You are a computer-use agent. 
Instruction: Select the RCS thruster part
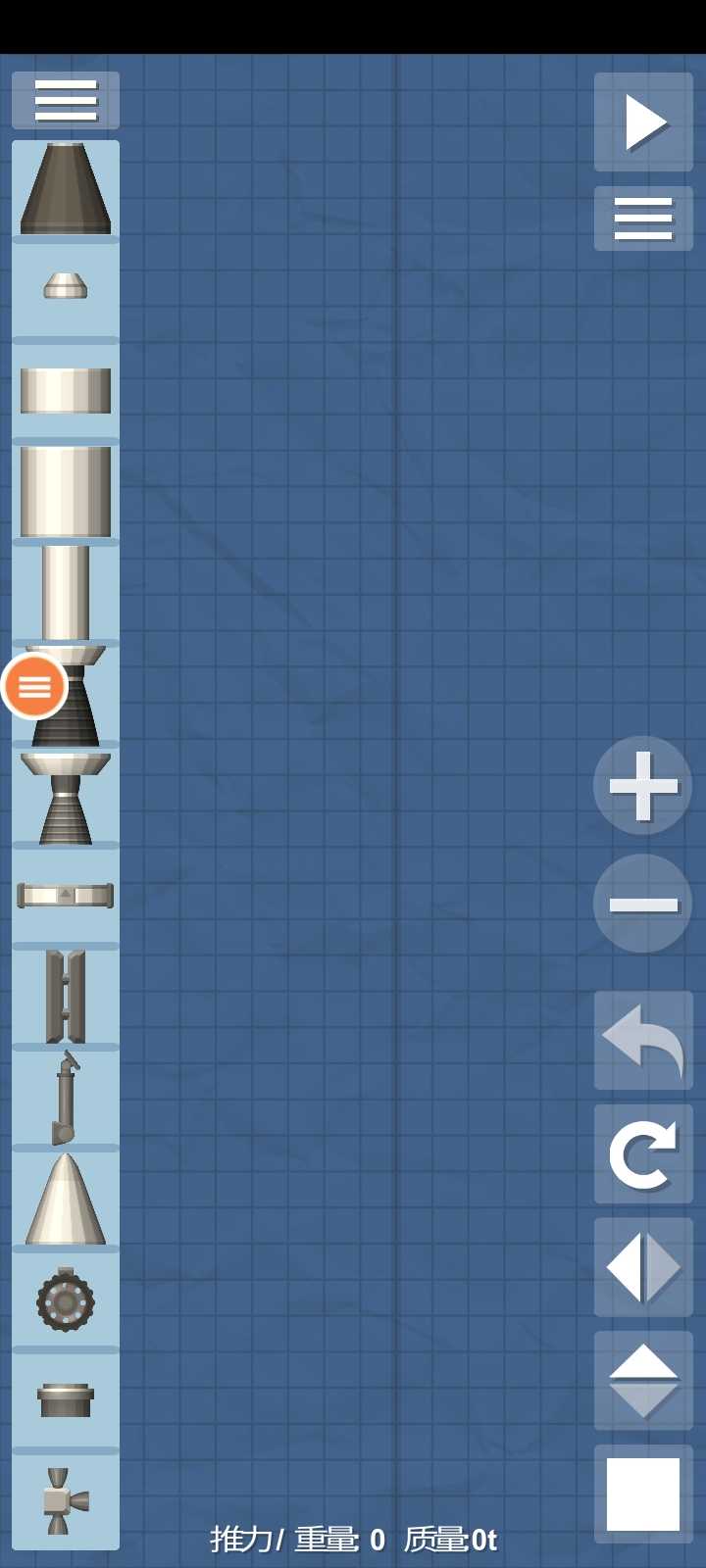[x=66, y=1500]
